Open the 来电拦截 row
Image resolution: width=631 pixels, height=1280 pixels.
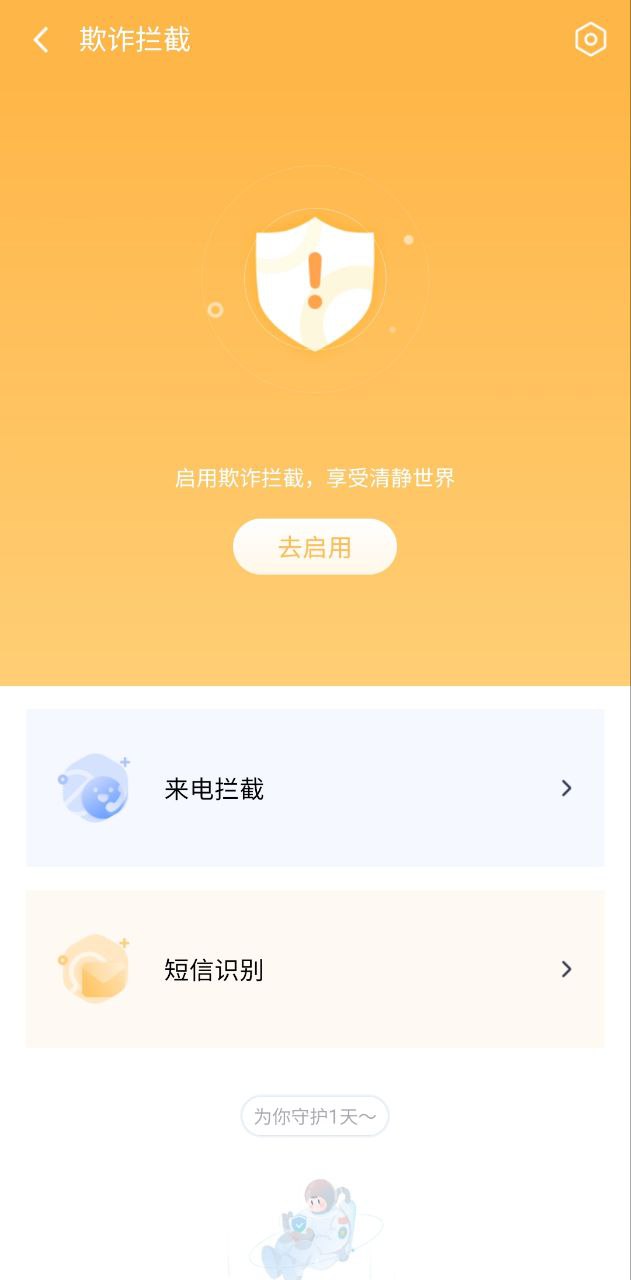point(315,788)
